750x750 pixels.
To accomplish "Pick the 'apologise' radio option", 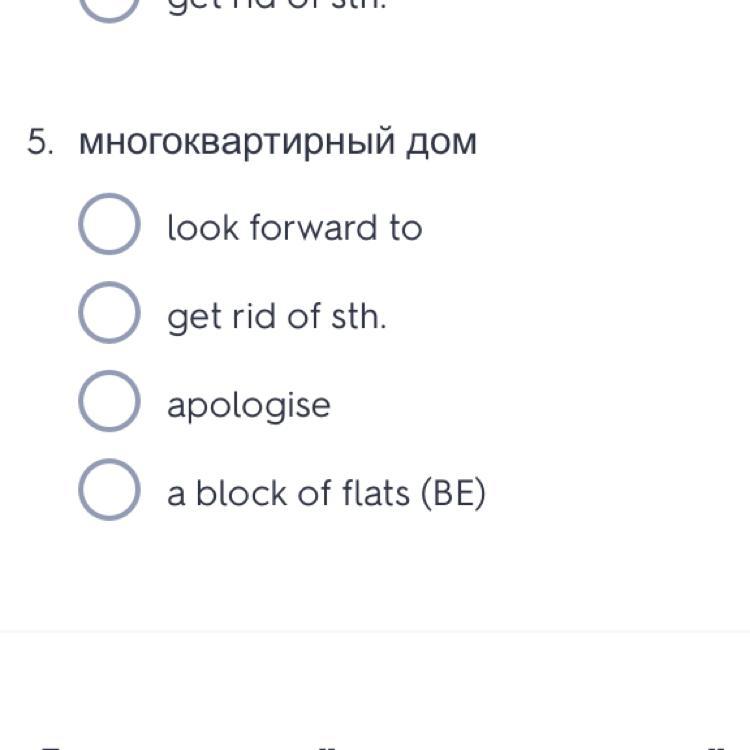I will coord(108,403).
